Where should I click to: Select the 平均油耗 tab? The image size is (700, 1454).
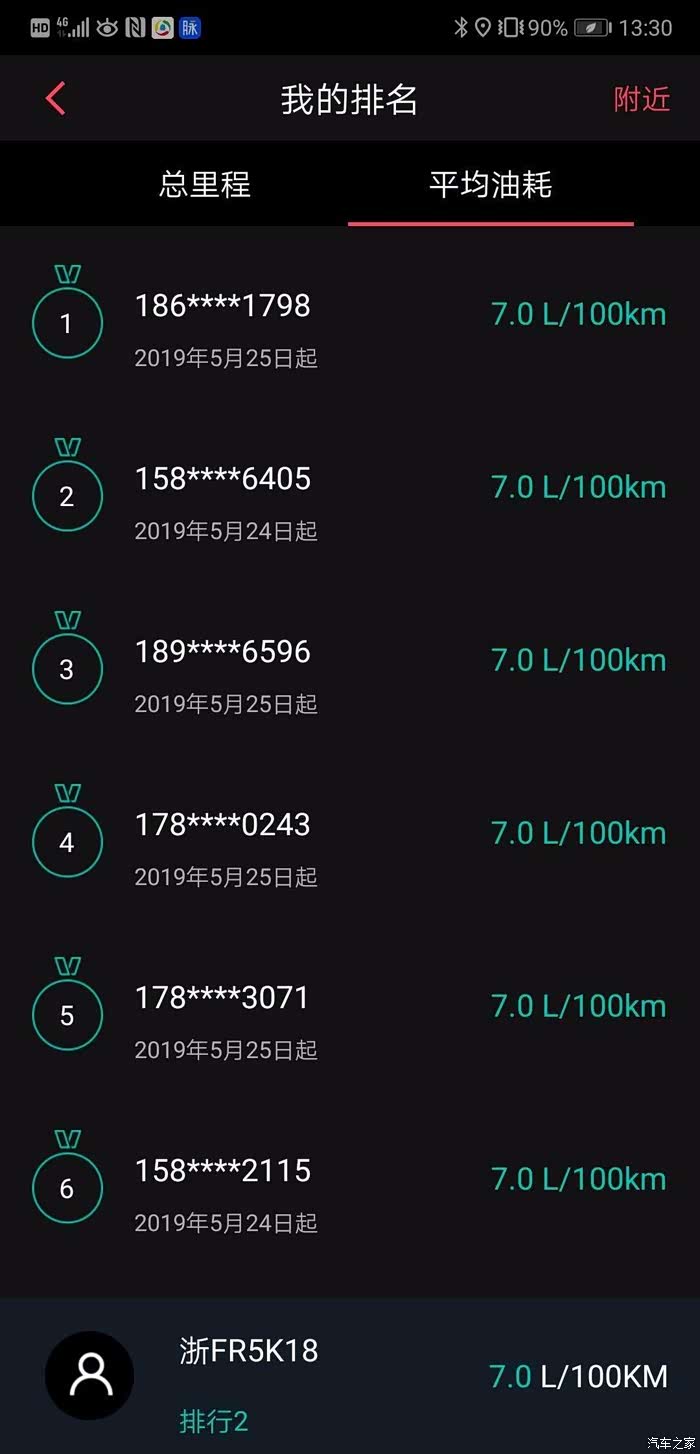pyautogui.click(x=490, y=185)
